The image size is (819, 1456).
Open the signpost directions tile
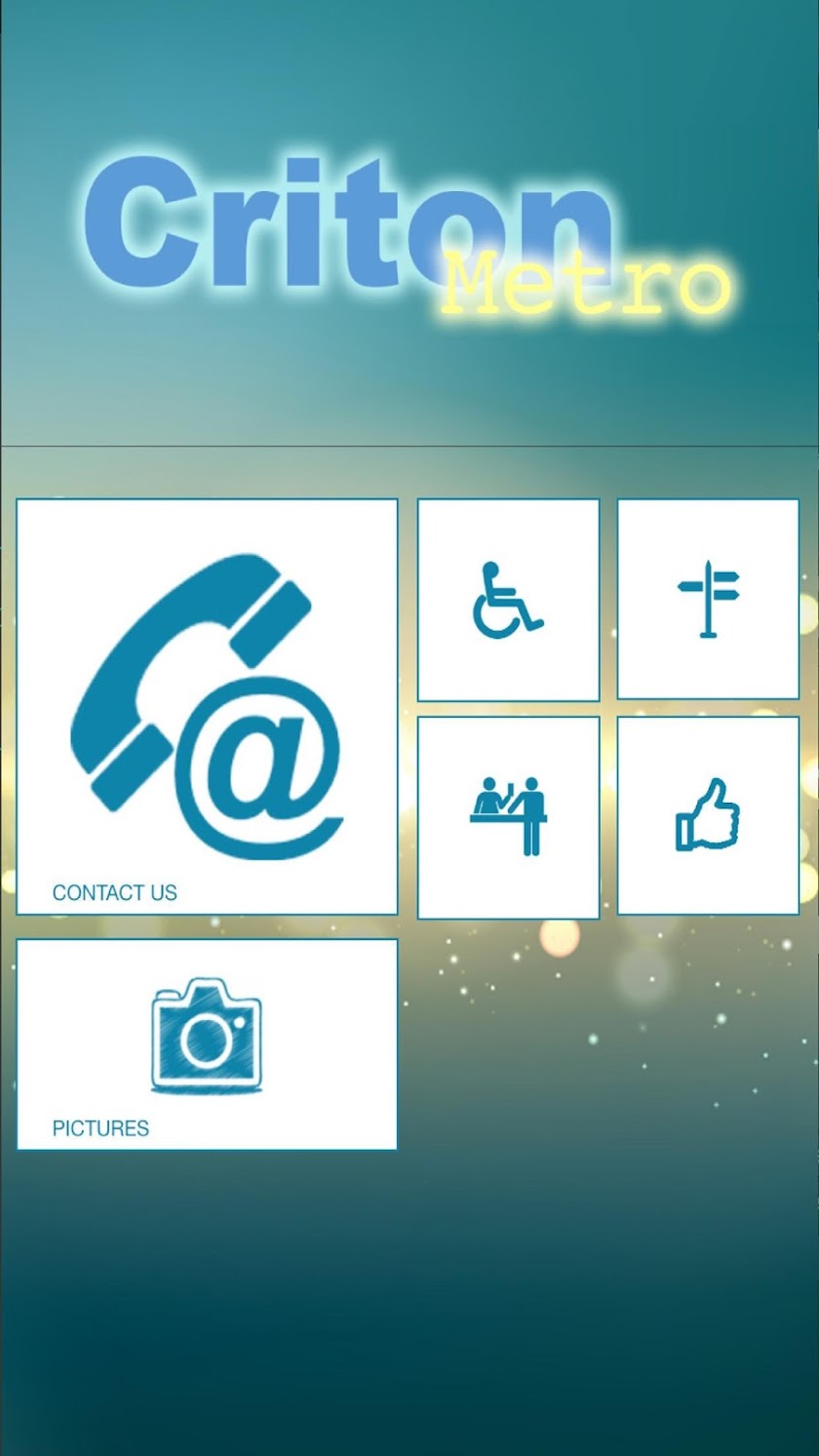[x=708, y=600]
